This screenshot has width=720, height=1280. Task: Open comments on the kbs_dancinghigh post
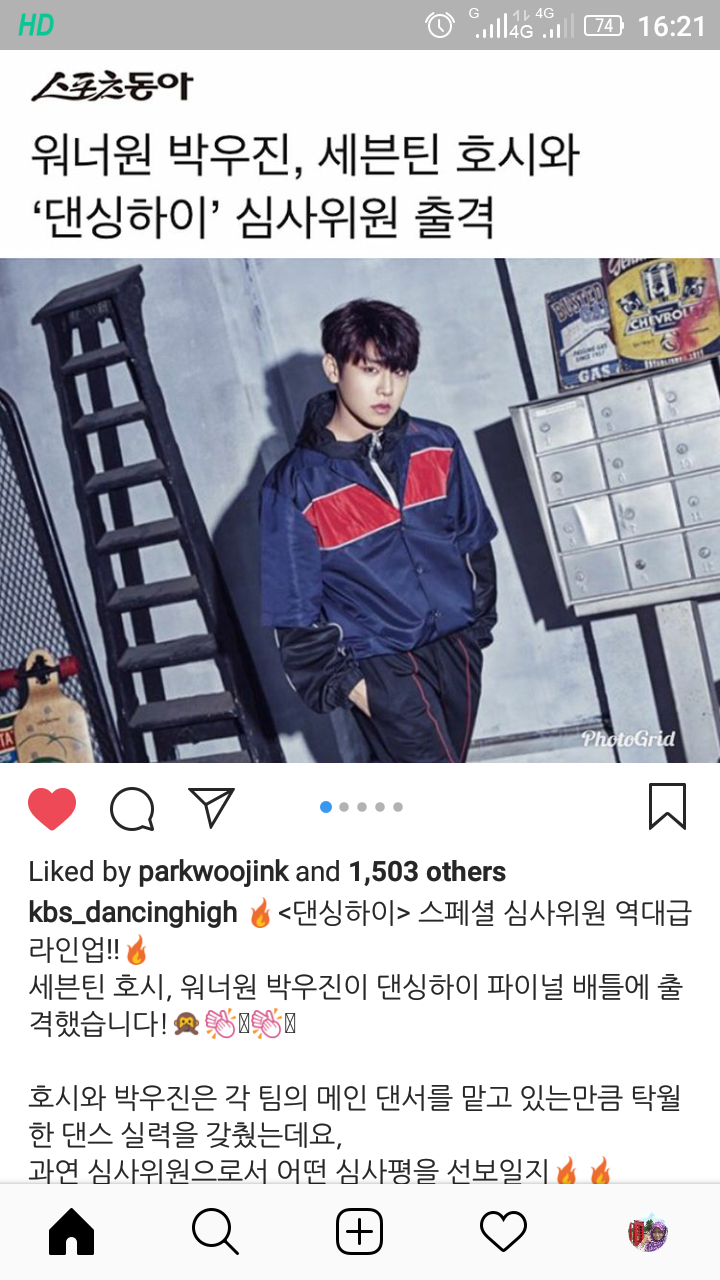[x=132, y=808]
